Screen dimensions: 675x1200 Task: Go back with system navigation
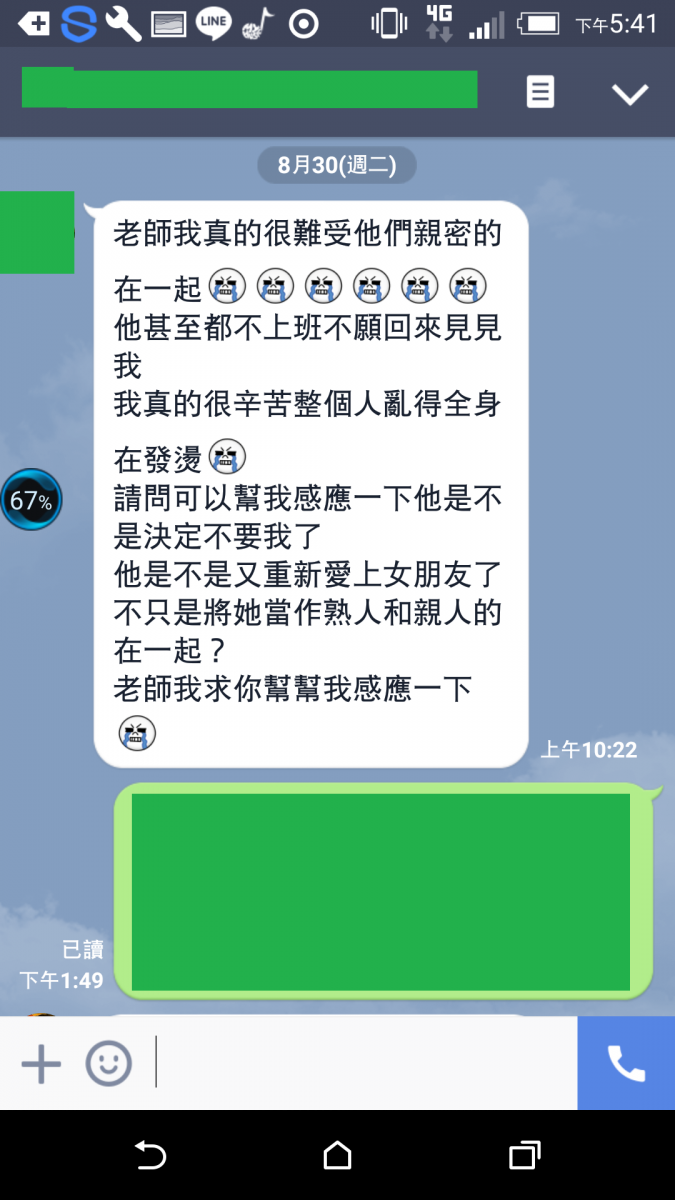[x=150, y=1156]
